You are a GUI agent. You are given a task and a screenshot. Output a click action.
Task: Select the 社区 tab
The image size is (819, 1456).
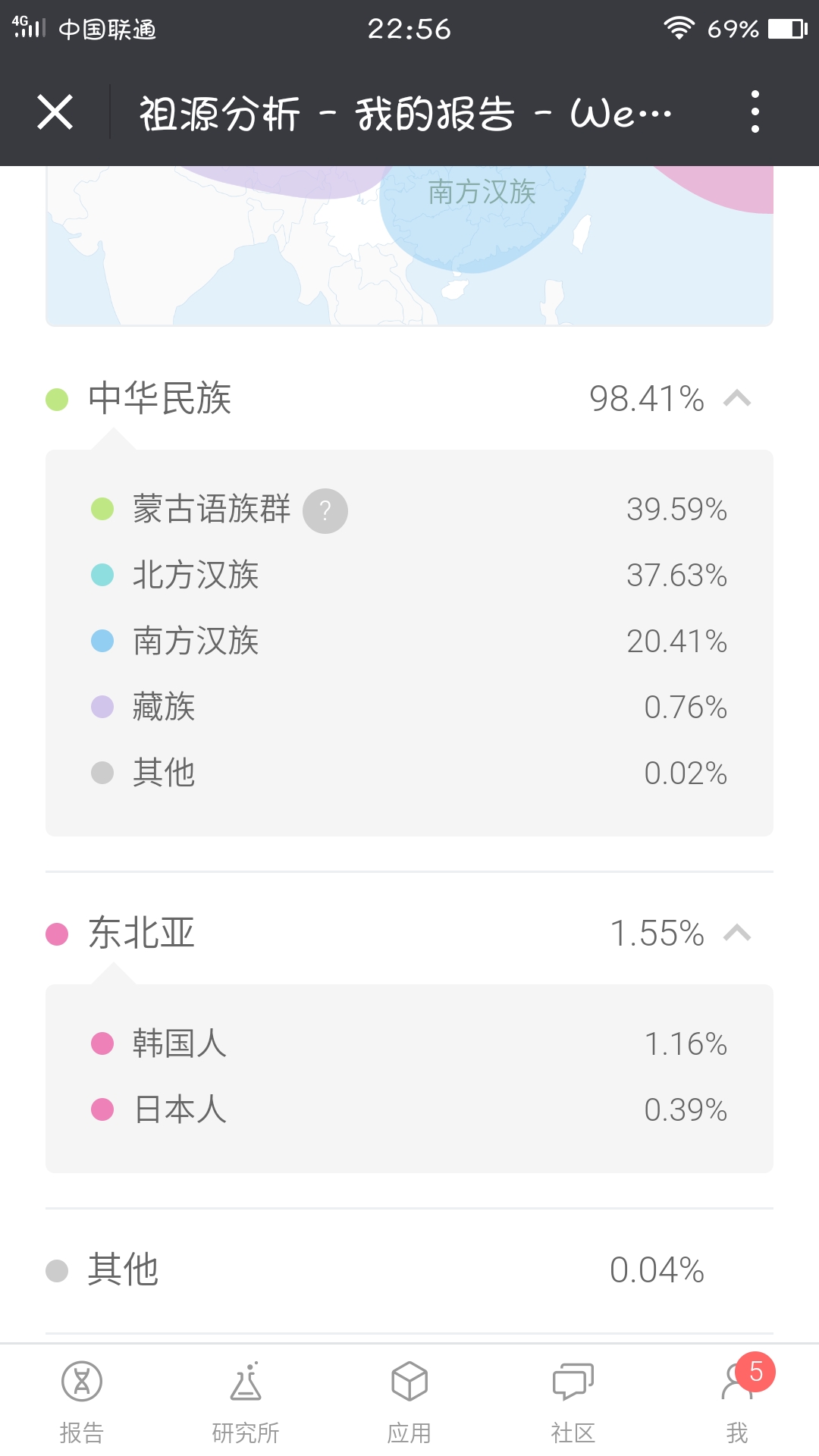point(573,1401)
